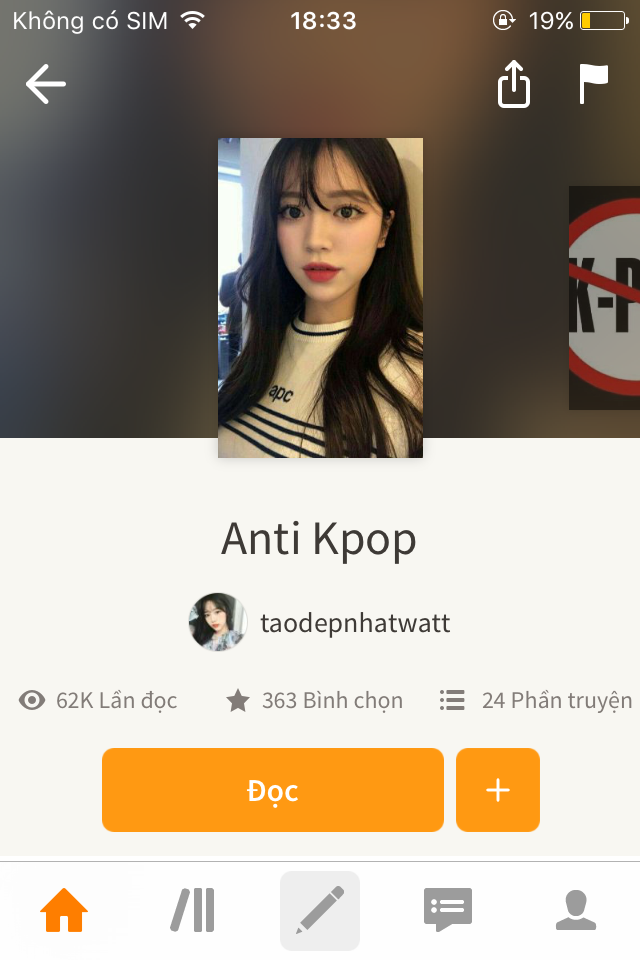
Task: Share the Anti Kpop story
Action: [513, 85]
